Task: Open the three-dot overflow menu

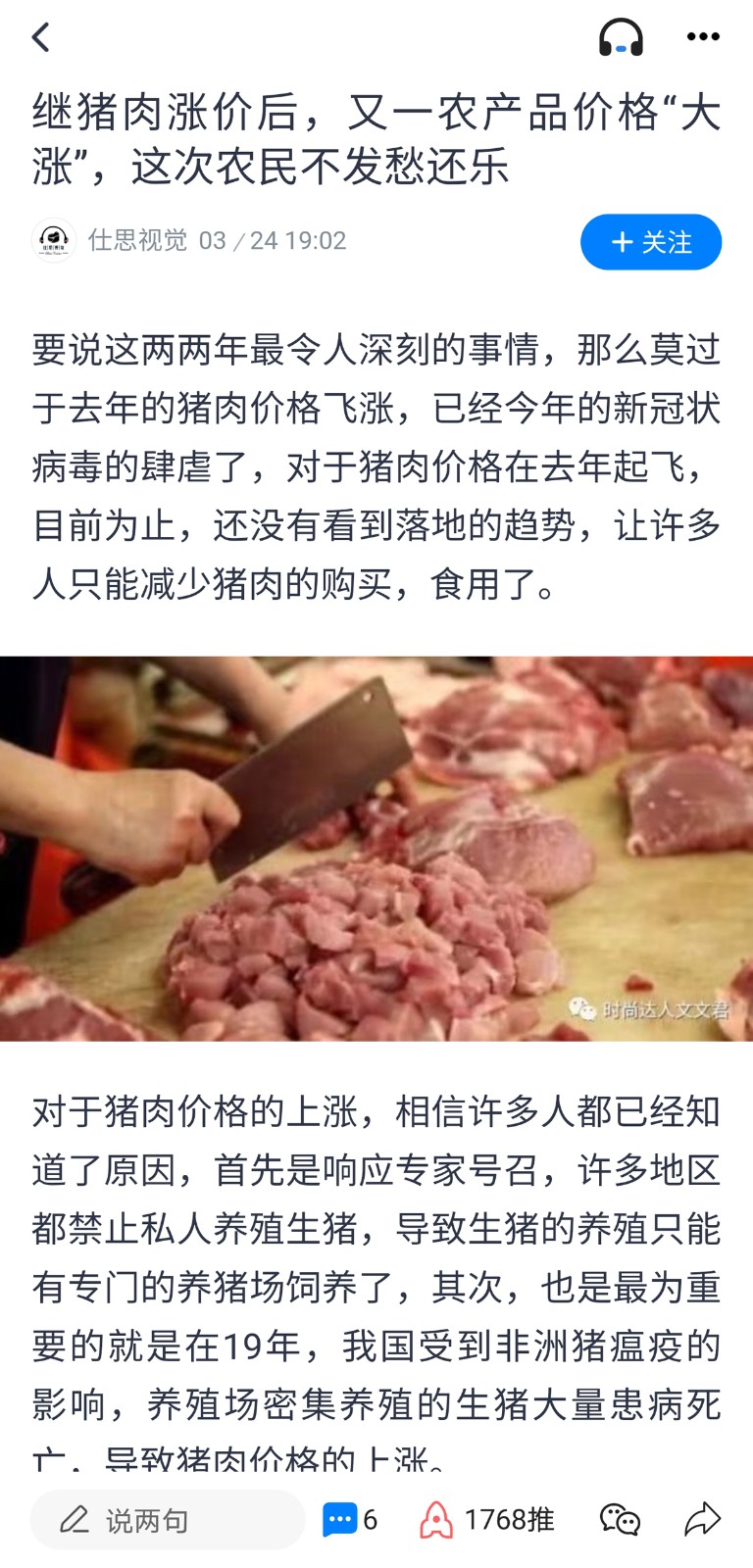Action: click(x=703, y=37)
